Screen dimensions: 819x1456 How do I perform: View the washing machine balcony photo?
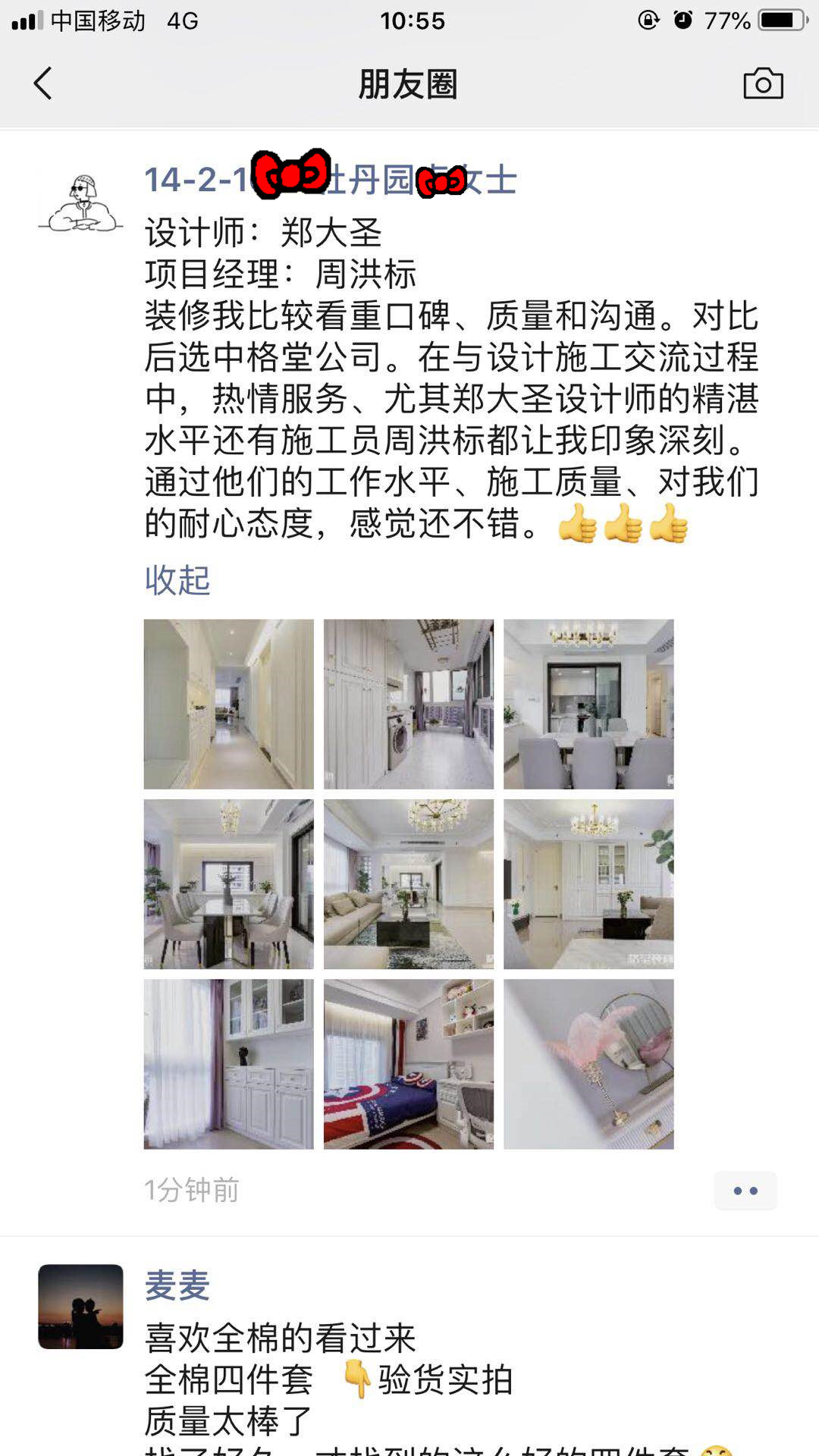(408, 704)
